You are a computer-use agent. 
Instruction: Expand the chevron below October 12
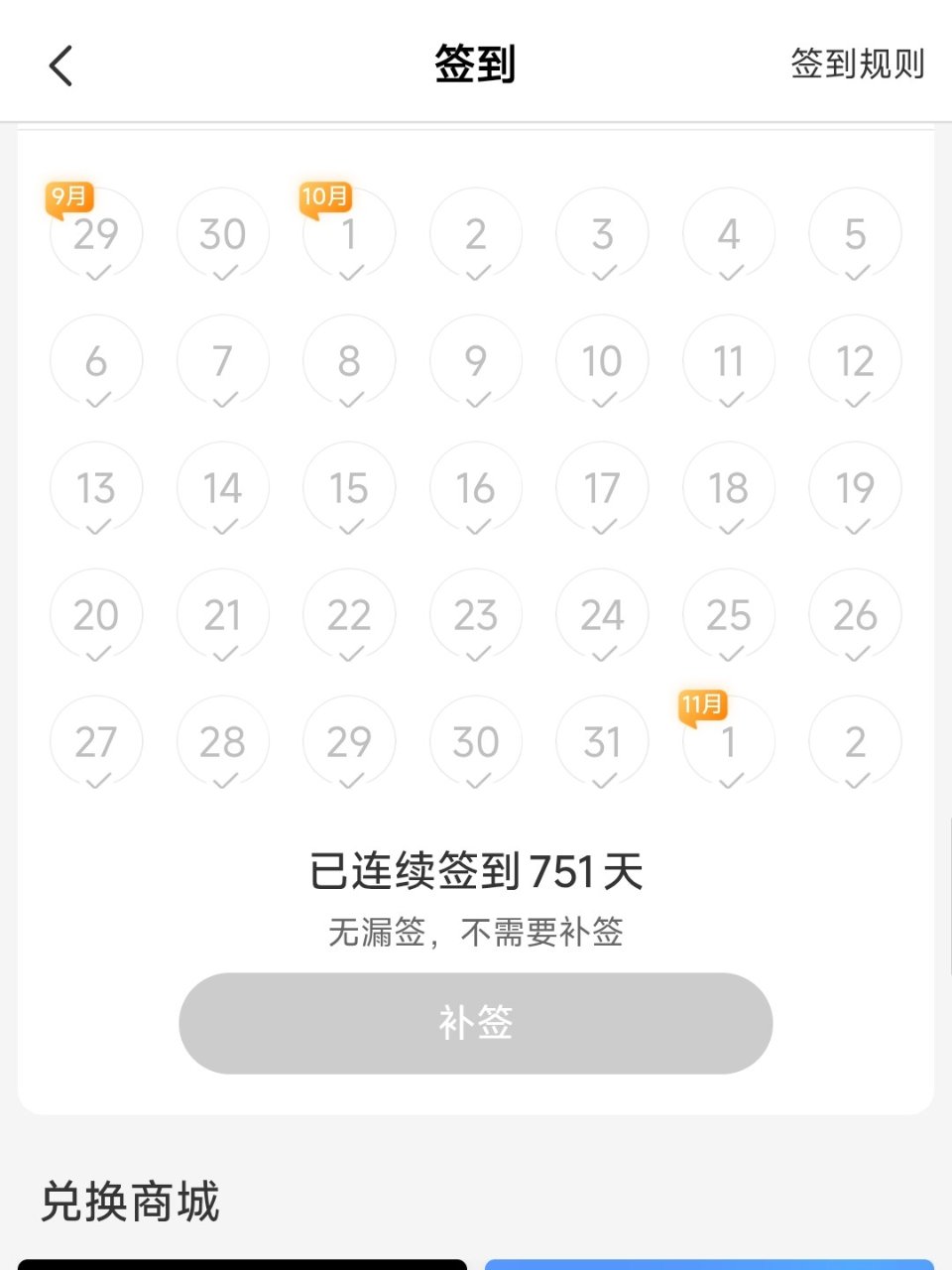point(855,401)
